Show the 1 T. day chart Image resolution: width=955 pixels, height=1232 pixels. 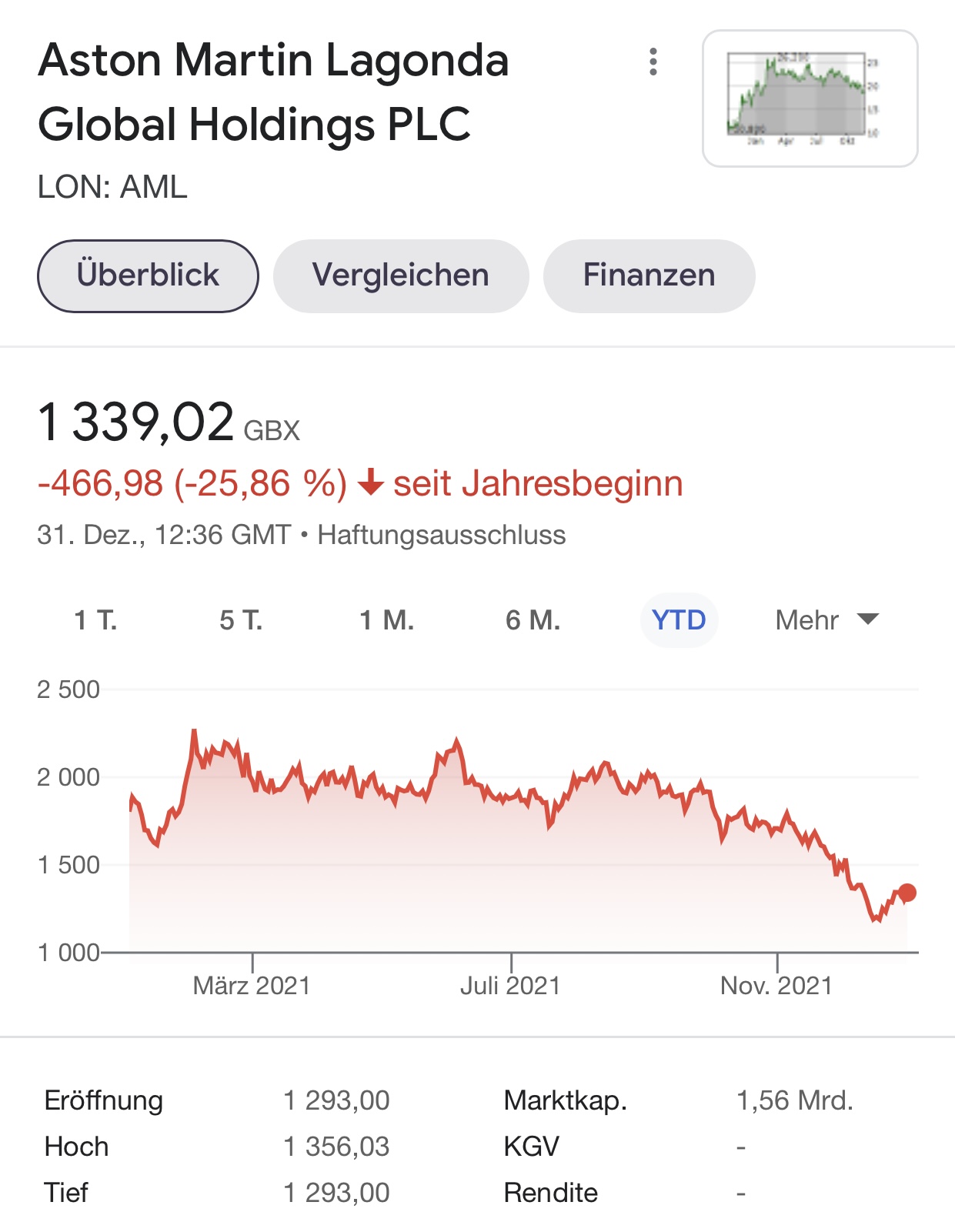coord(95,620)
